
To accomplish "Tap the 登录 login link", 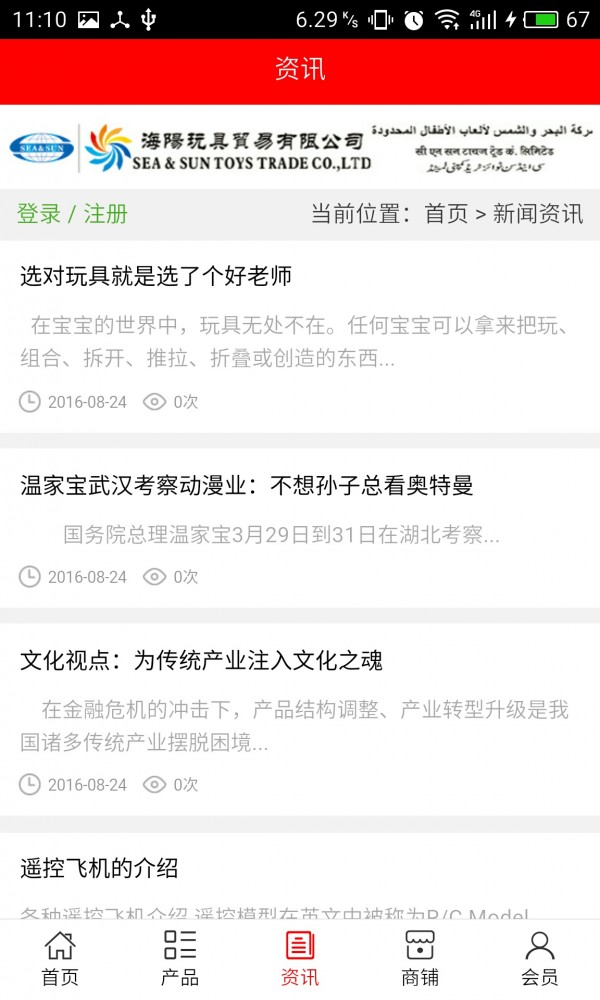I will point(38,213).
